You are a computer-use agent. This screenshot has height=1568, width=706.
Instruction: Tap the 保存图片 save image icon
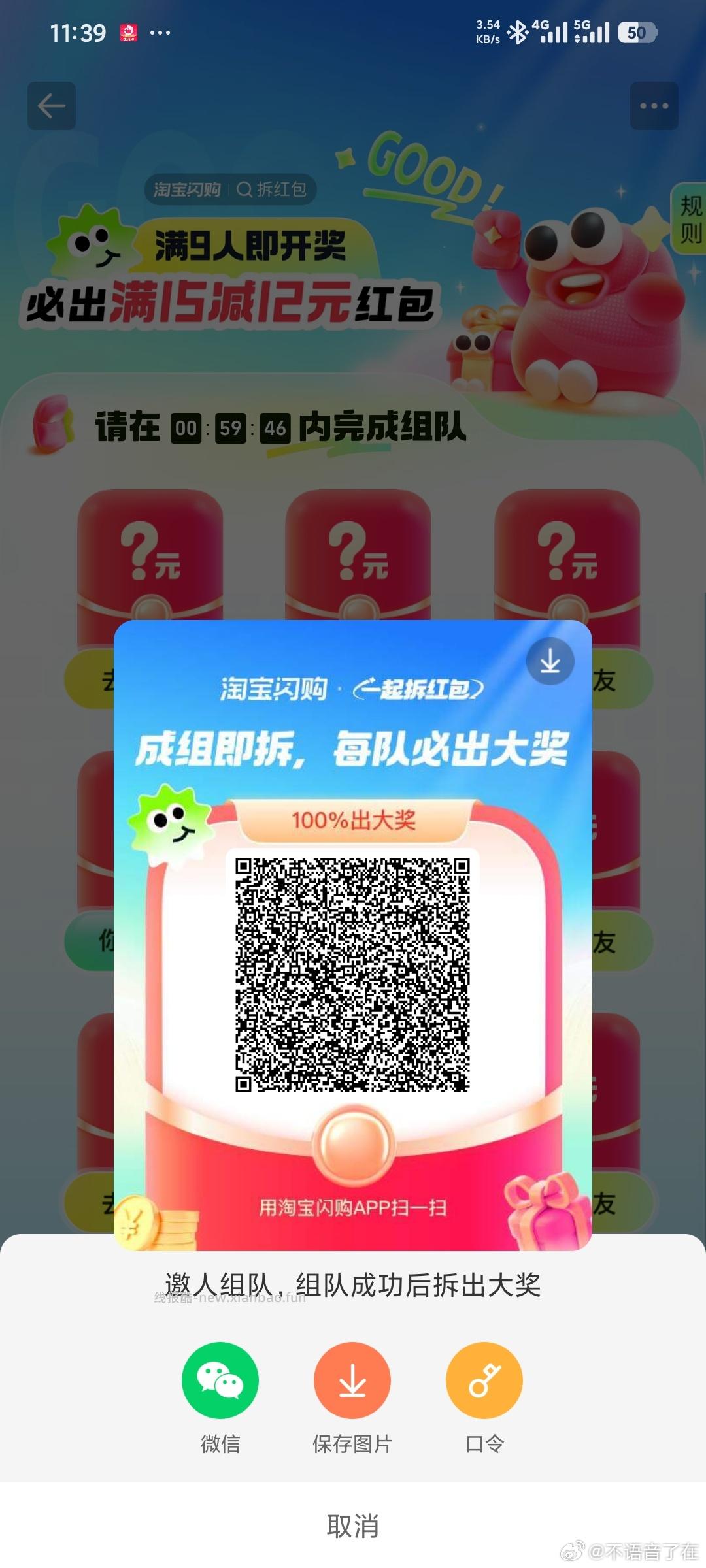(352, 1380)
